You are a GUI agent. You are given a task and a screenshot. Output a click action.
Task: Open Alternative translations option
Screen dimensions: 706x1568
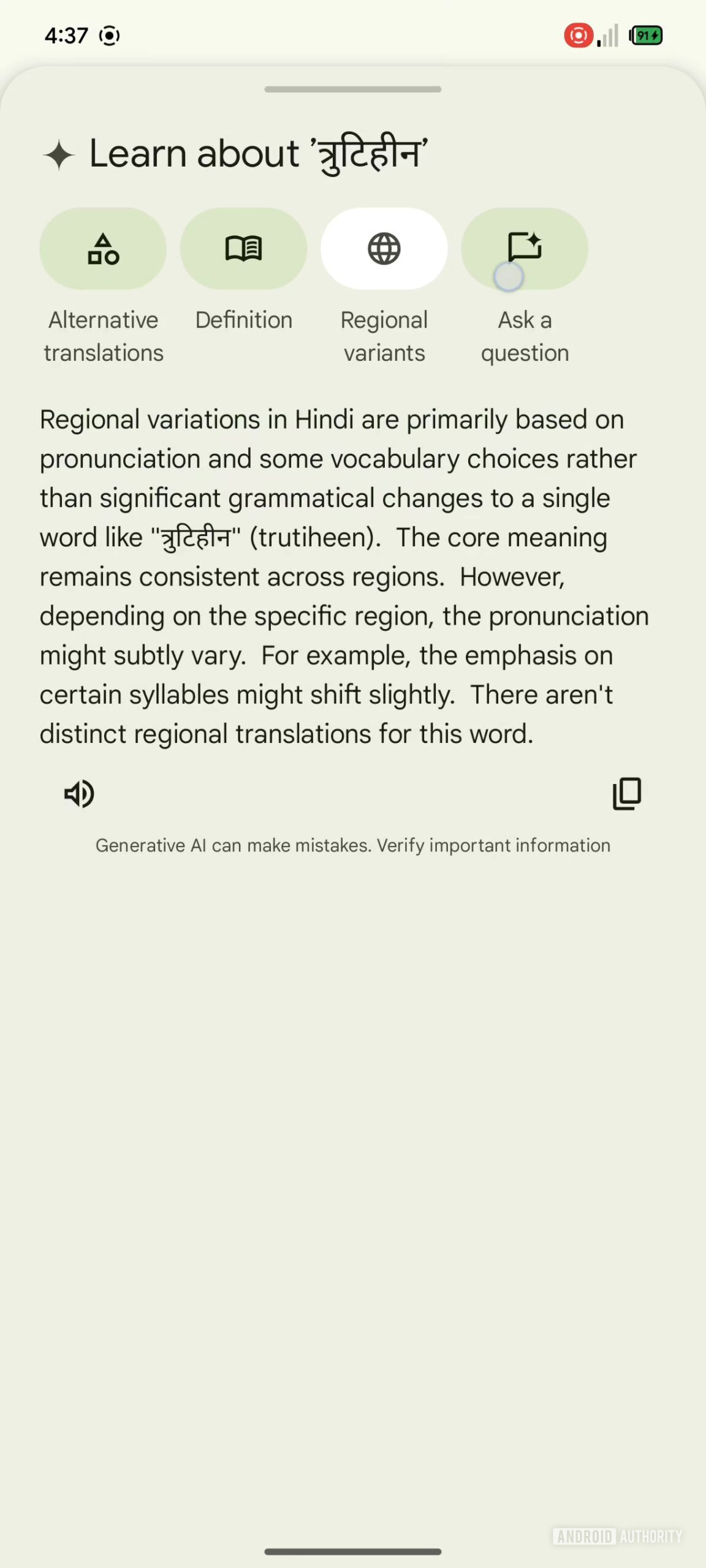(x=103, y=249)
